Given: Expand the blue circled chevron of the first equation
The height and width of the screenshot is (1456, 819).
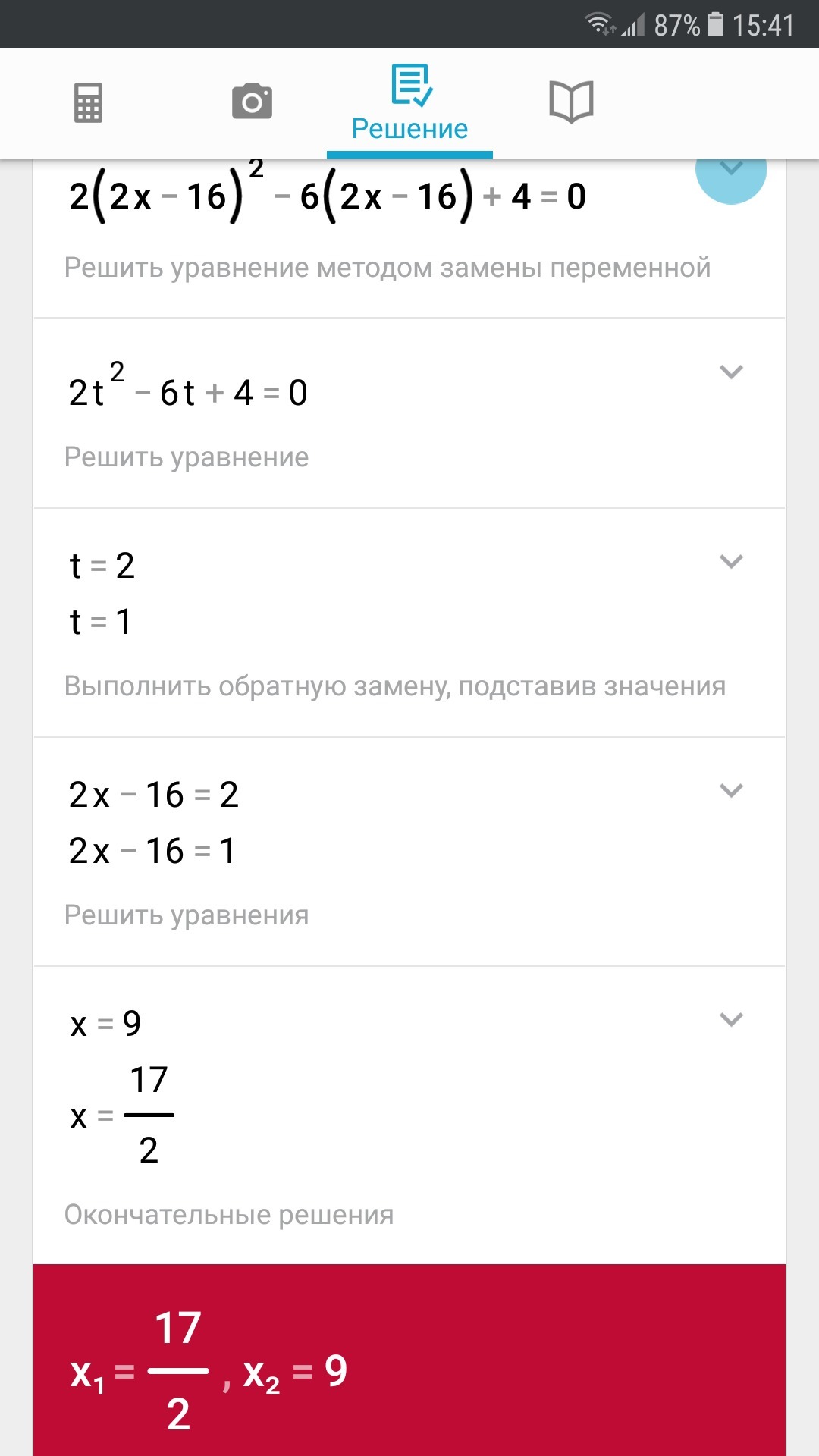Looking at the screenshot, I should [731, 174].
